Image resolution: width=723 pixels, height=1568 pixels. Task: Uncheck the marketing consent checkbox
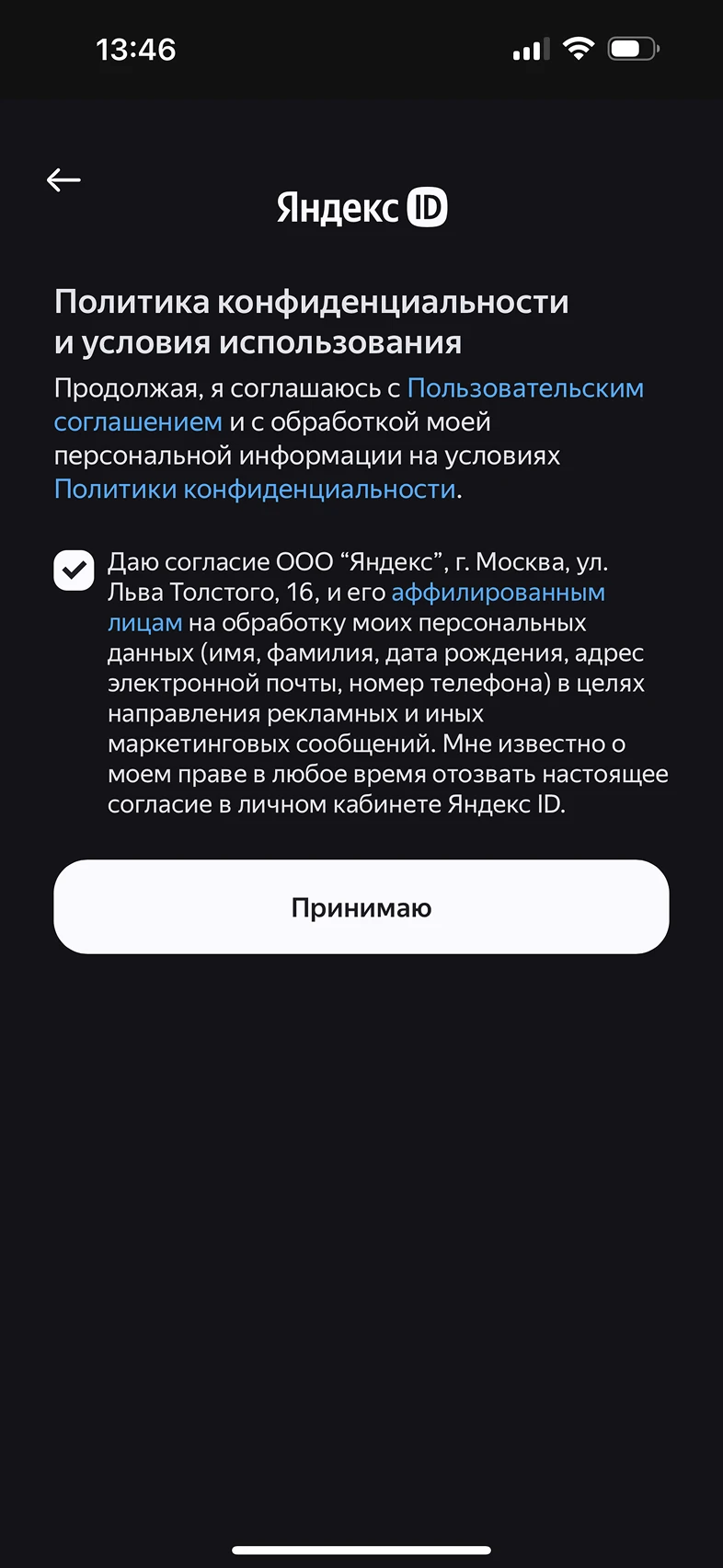pos(75,571)
